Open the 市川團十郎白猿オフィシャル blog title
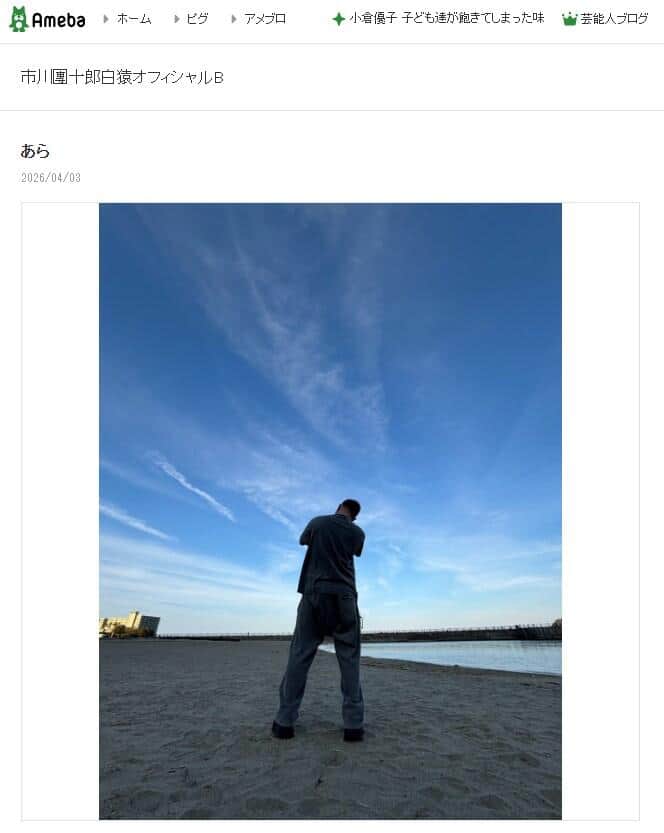Viewport: 664px width, 833px height. (122, 78)
